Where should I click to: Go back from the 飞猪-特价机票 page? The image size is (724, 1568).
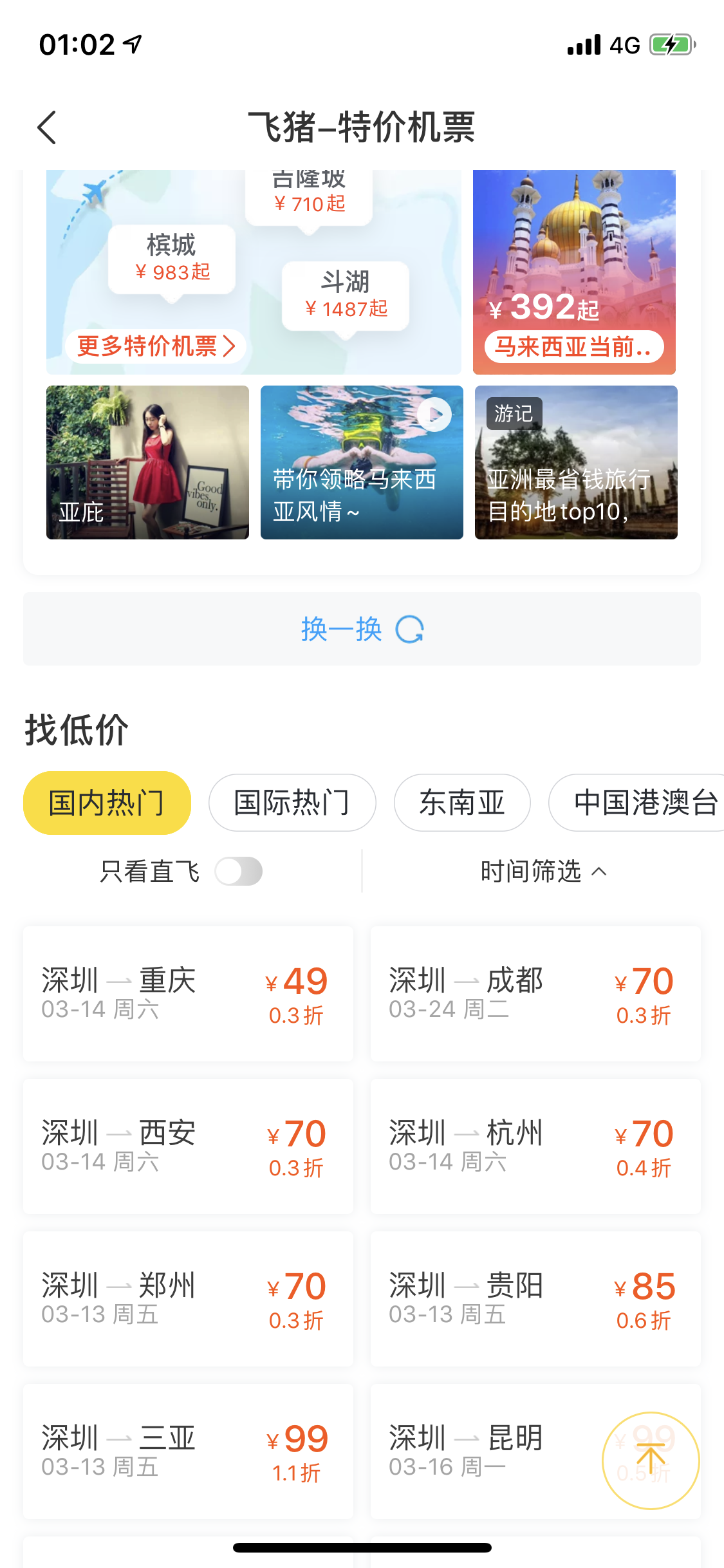pyautogui.click(x=47, y=127)
